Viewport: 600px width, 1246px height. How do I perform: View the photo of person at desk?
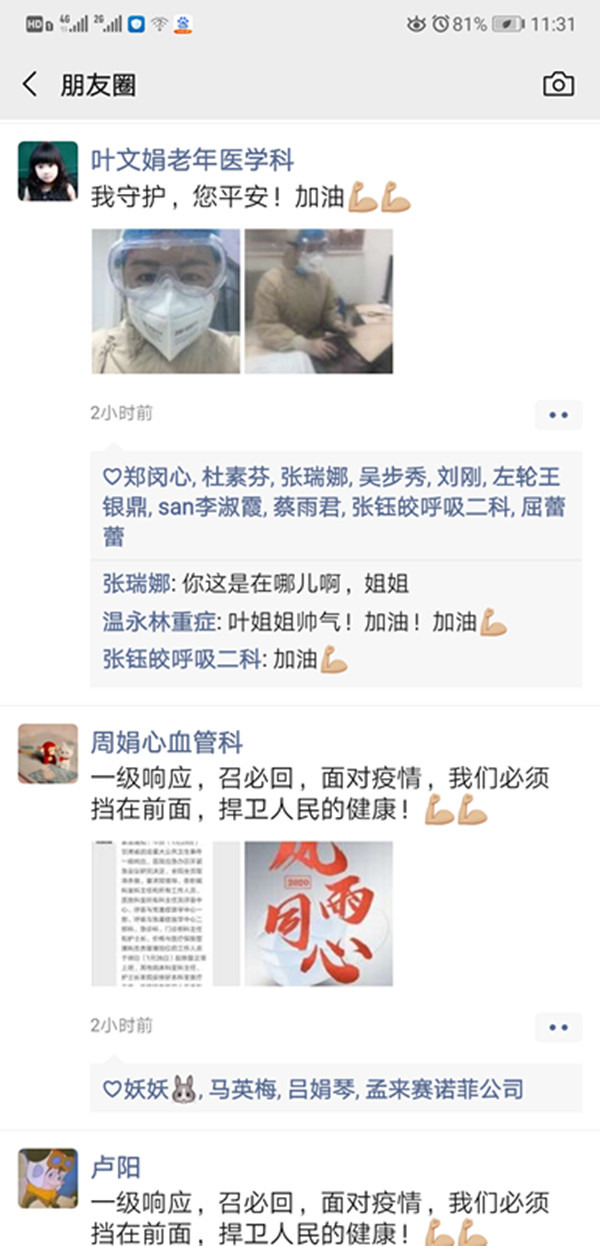pos(319,301)
